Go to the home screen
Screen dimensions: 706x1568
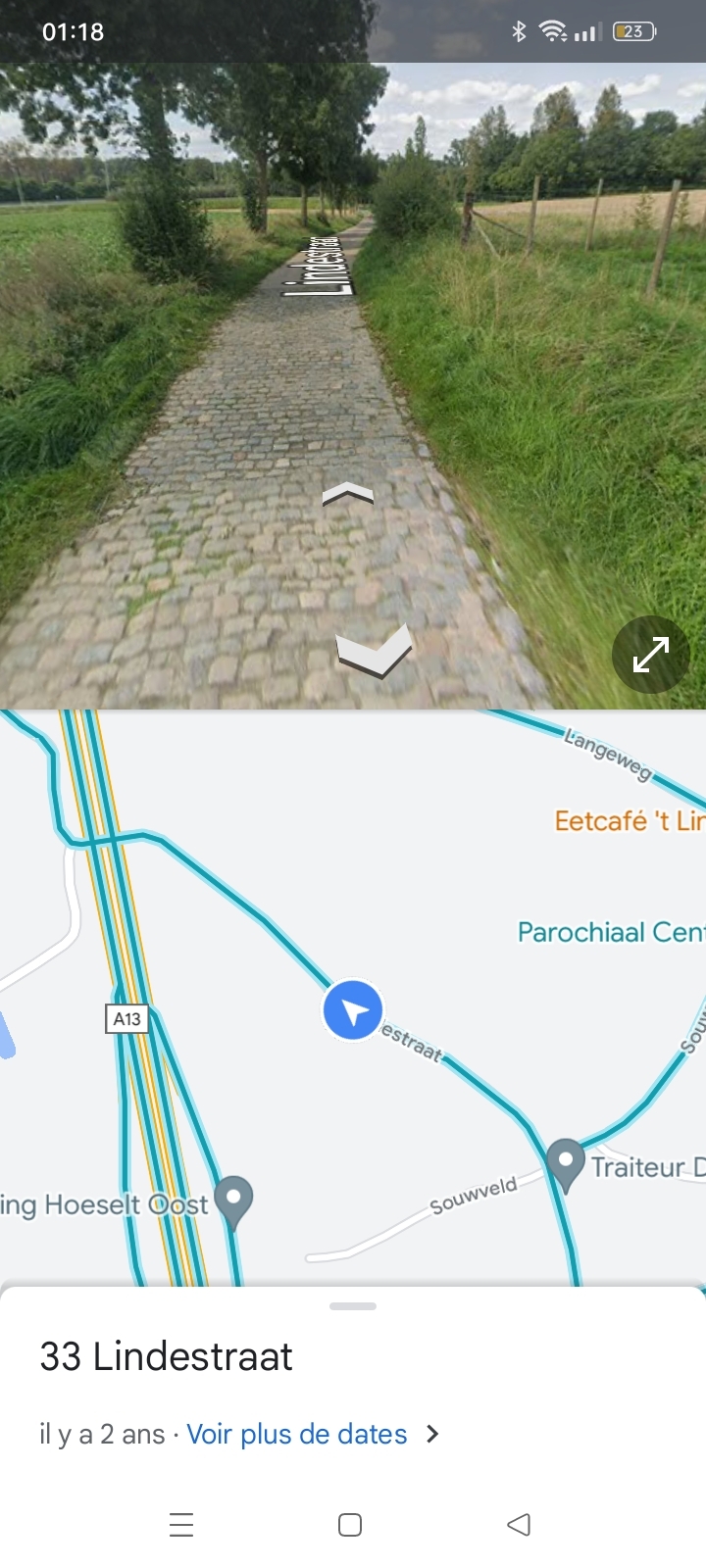pyautogui.click(x=350, y=1525)
